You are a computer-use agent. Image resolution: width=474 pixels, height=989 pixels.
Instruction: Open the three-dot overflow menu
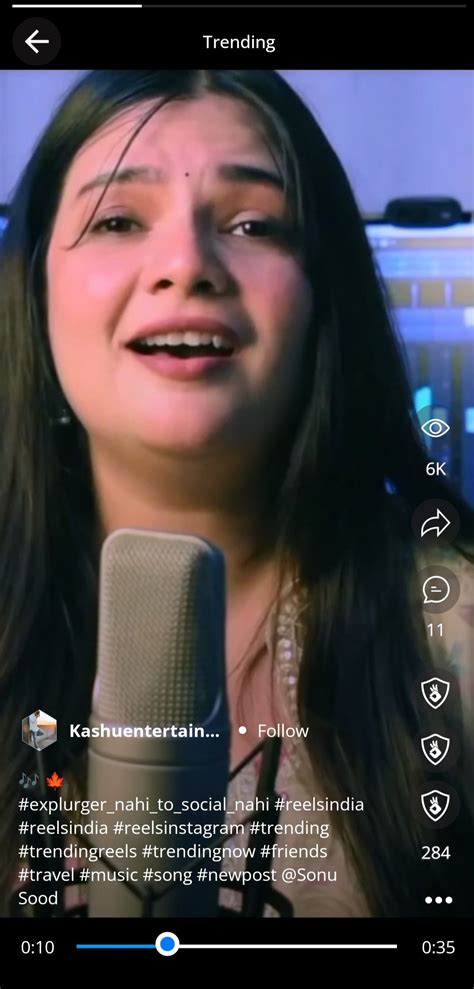(x=439, y=900)
